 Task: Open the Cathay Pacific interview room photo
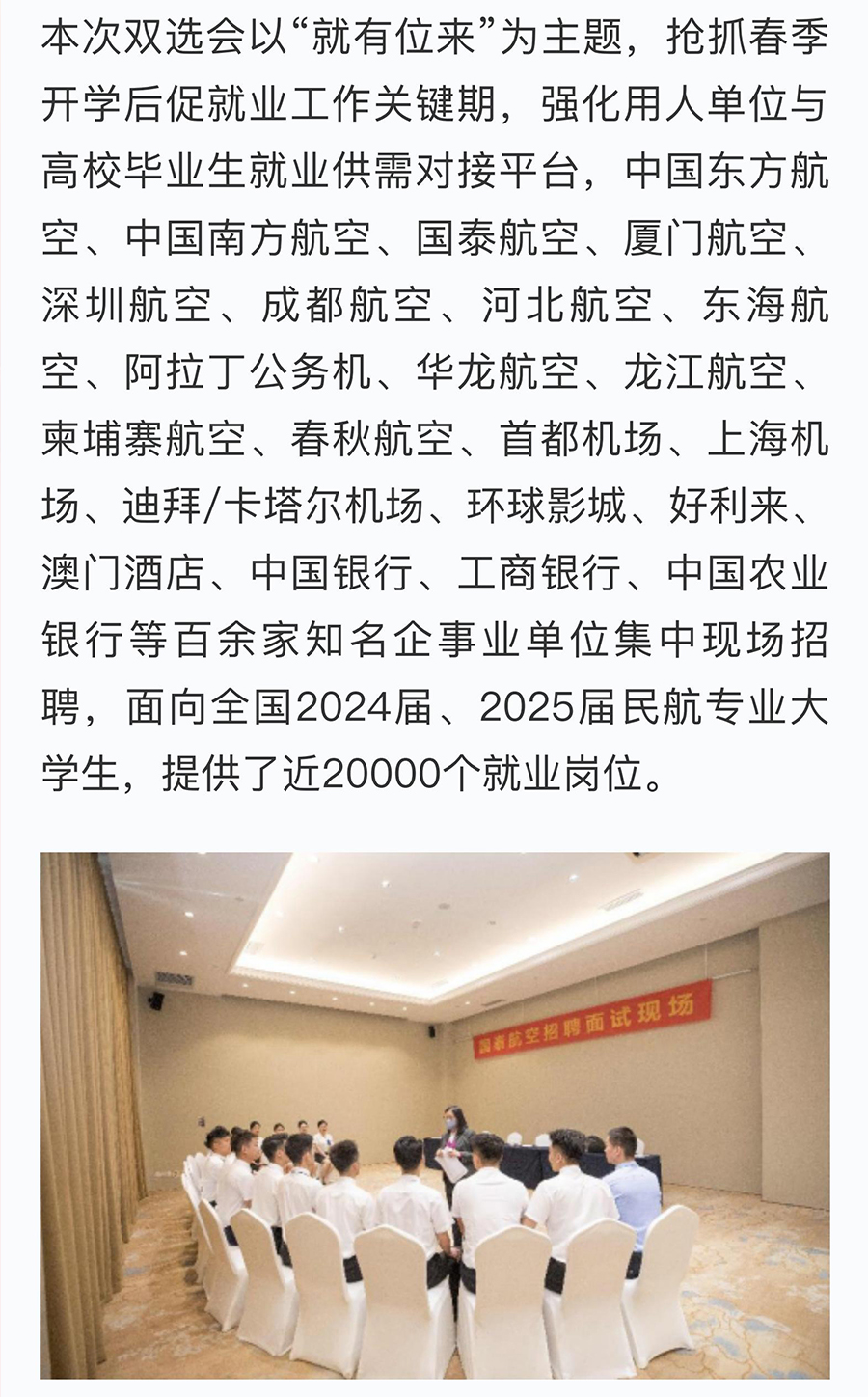click(x=434, y=1114)
